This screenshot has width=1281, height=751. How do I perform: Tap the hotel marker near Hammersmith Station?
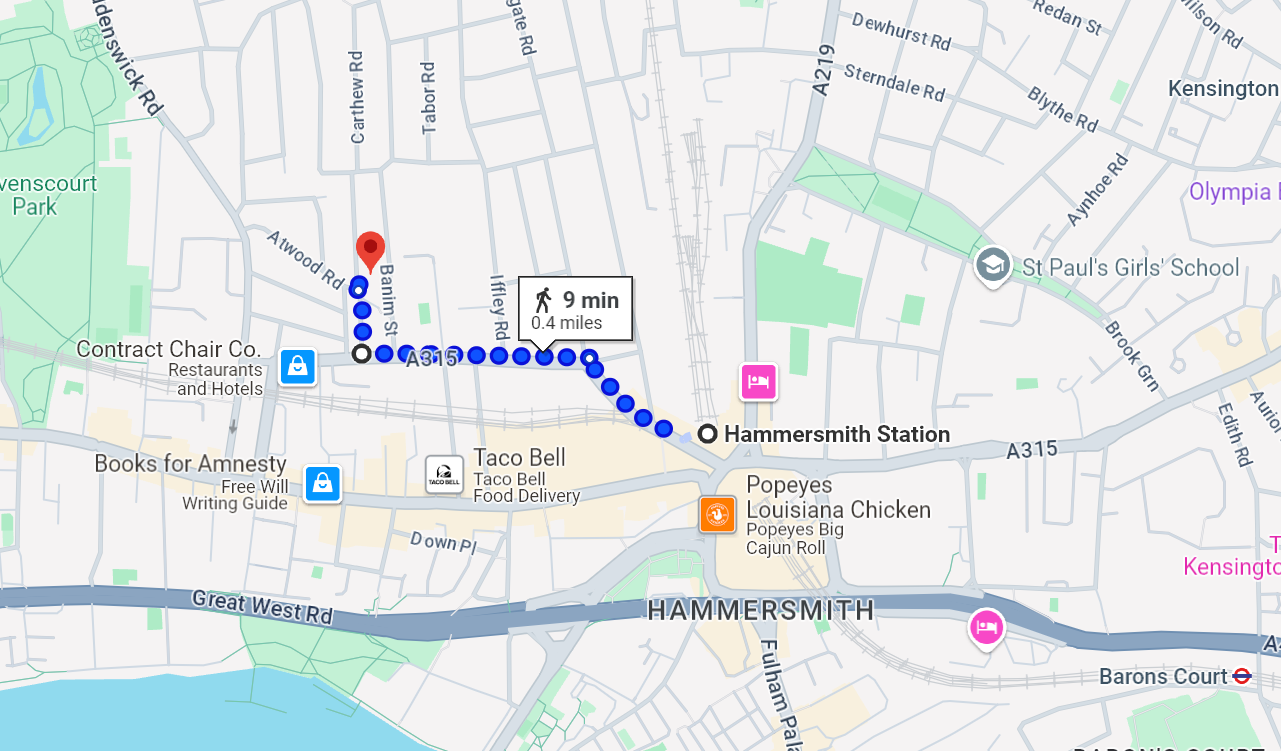point(758,381)
